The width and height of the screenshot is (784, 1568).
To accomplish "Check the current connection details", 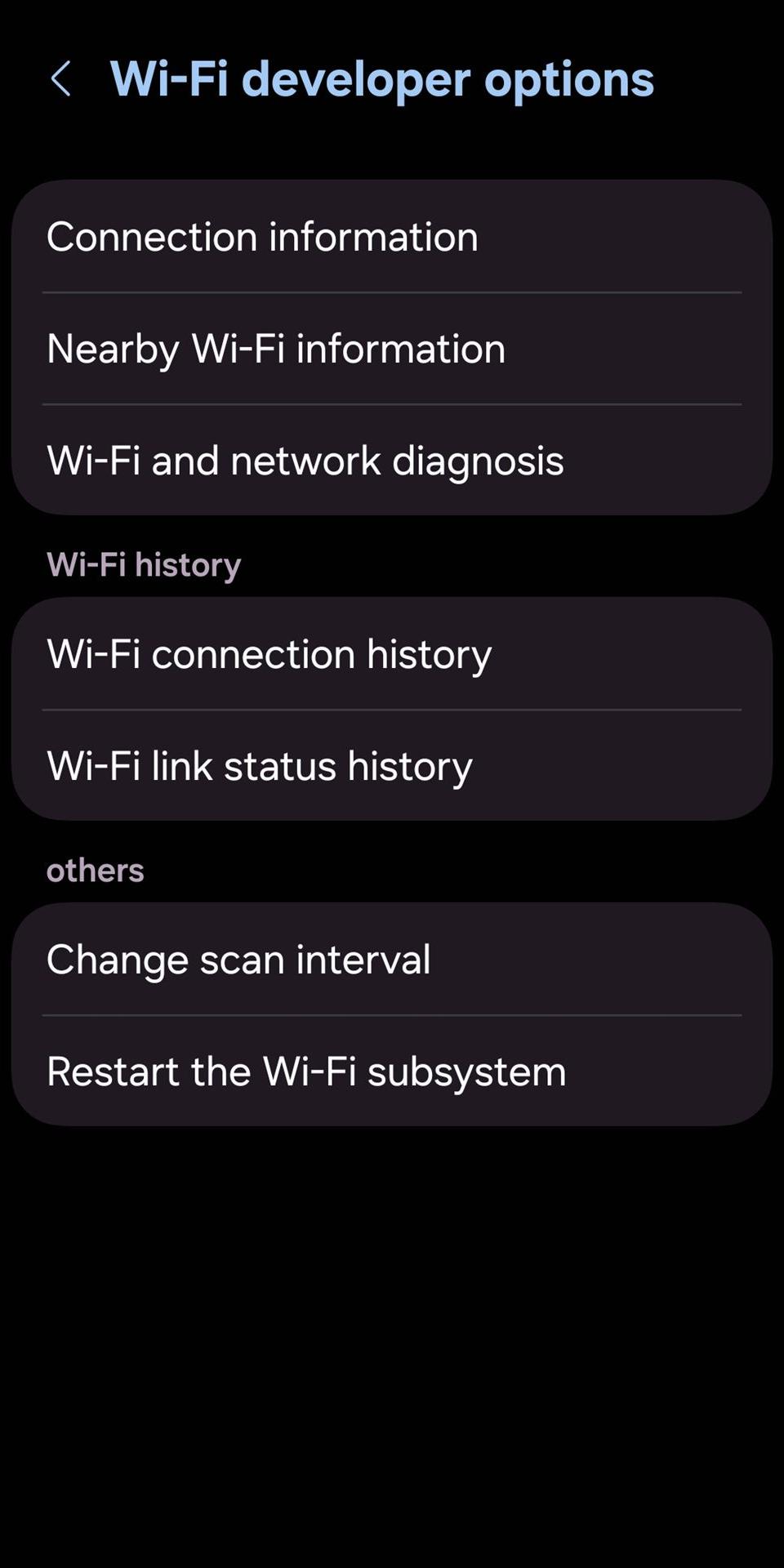I will click(263, 237).
